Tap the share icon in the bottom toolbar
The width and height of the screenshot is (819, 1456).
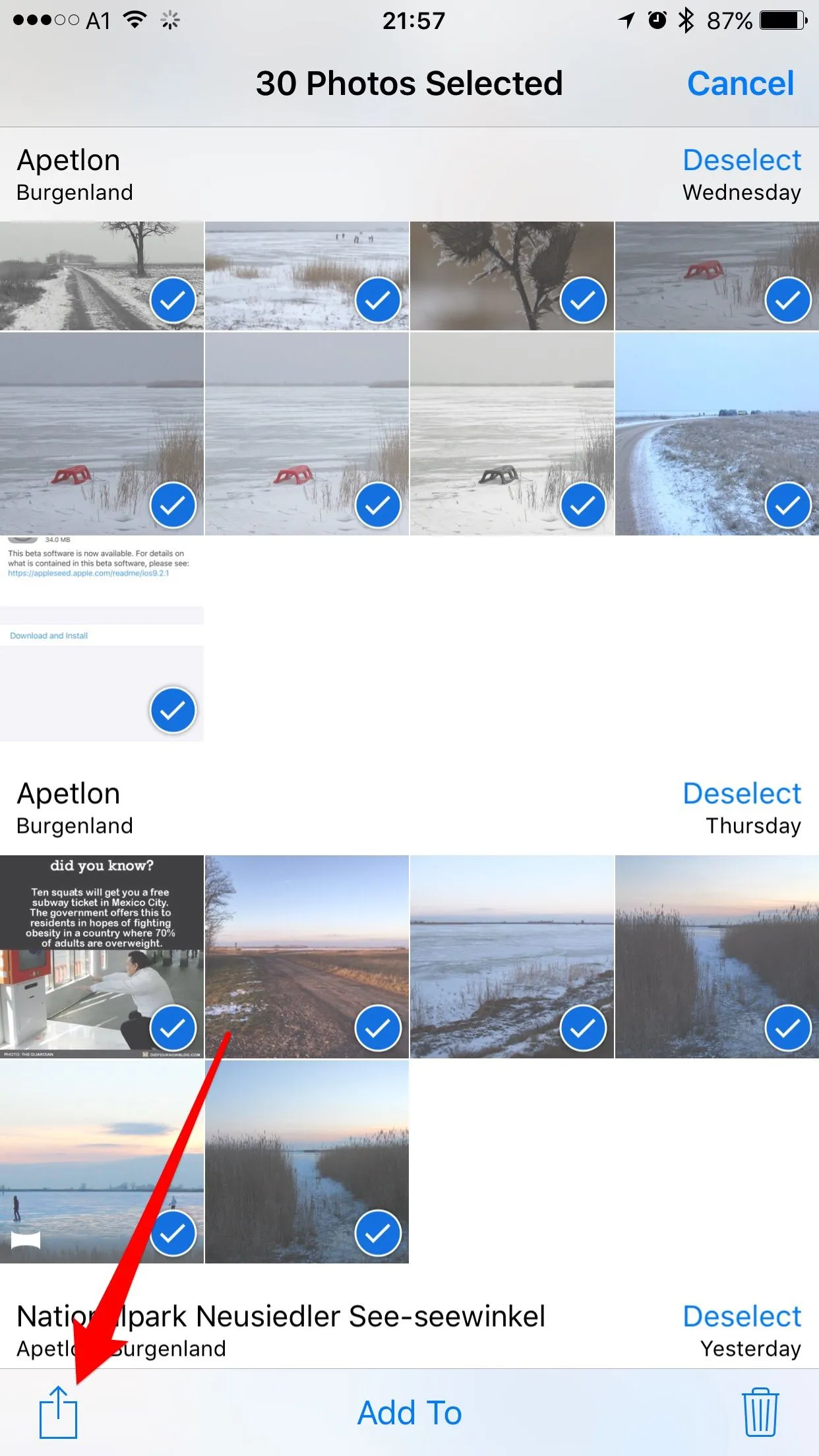(x=58, y=1412)
